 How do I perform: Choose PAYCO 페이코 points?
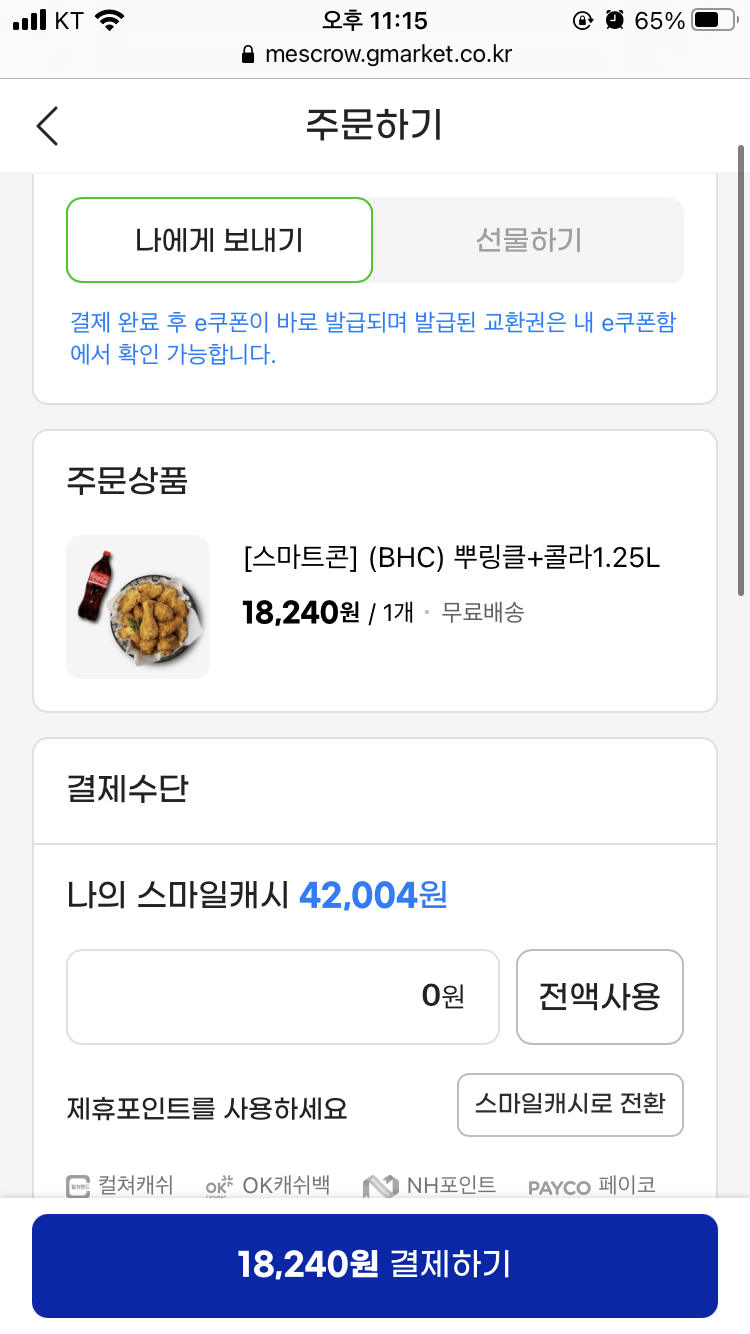[592, 1186]
